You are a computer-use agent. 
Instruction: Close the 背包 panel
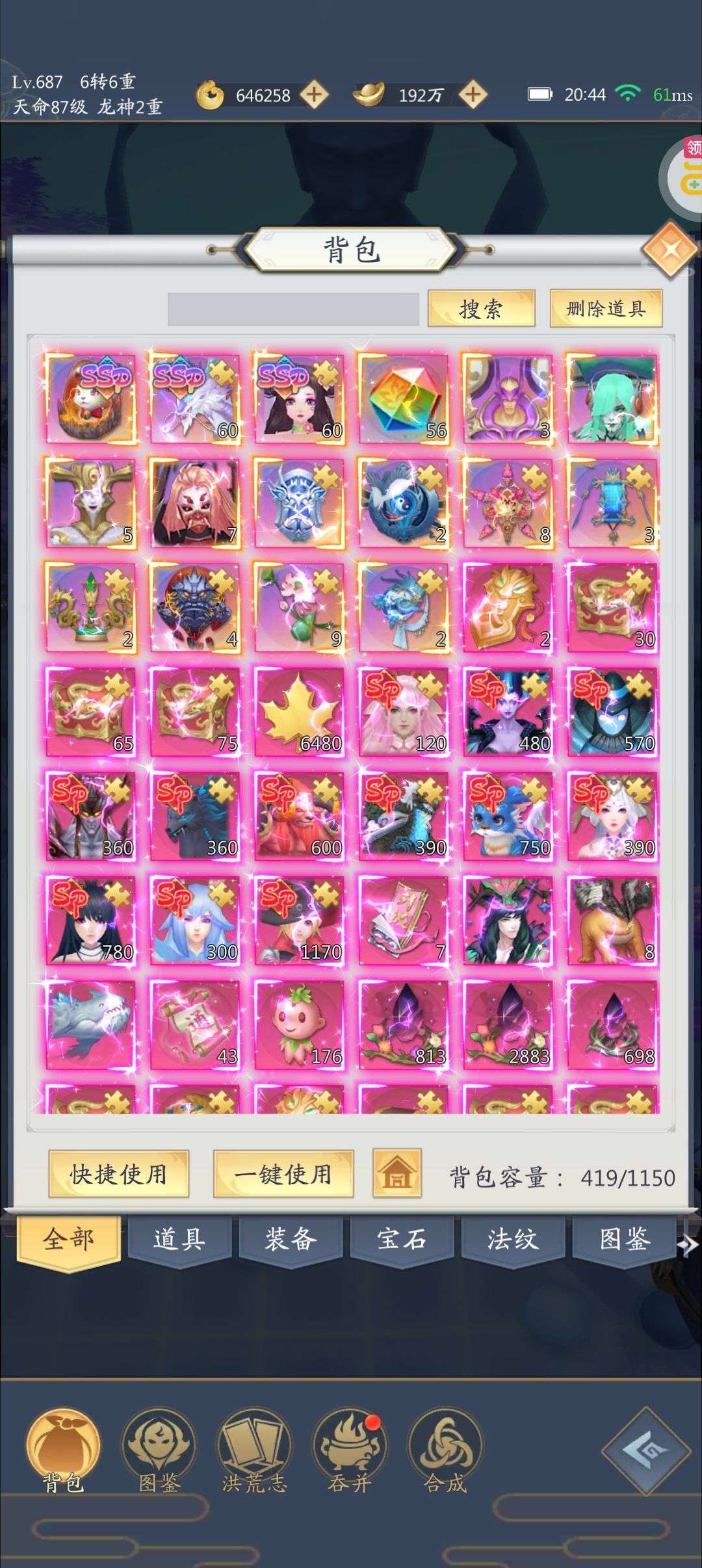pyautogui.click(x=670, y=250)
